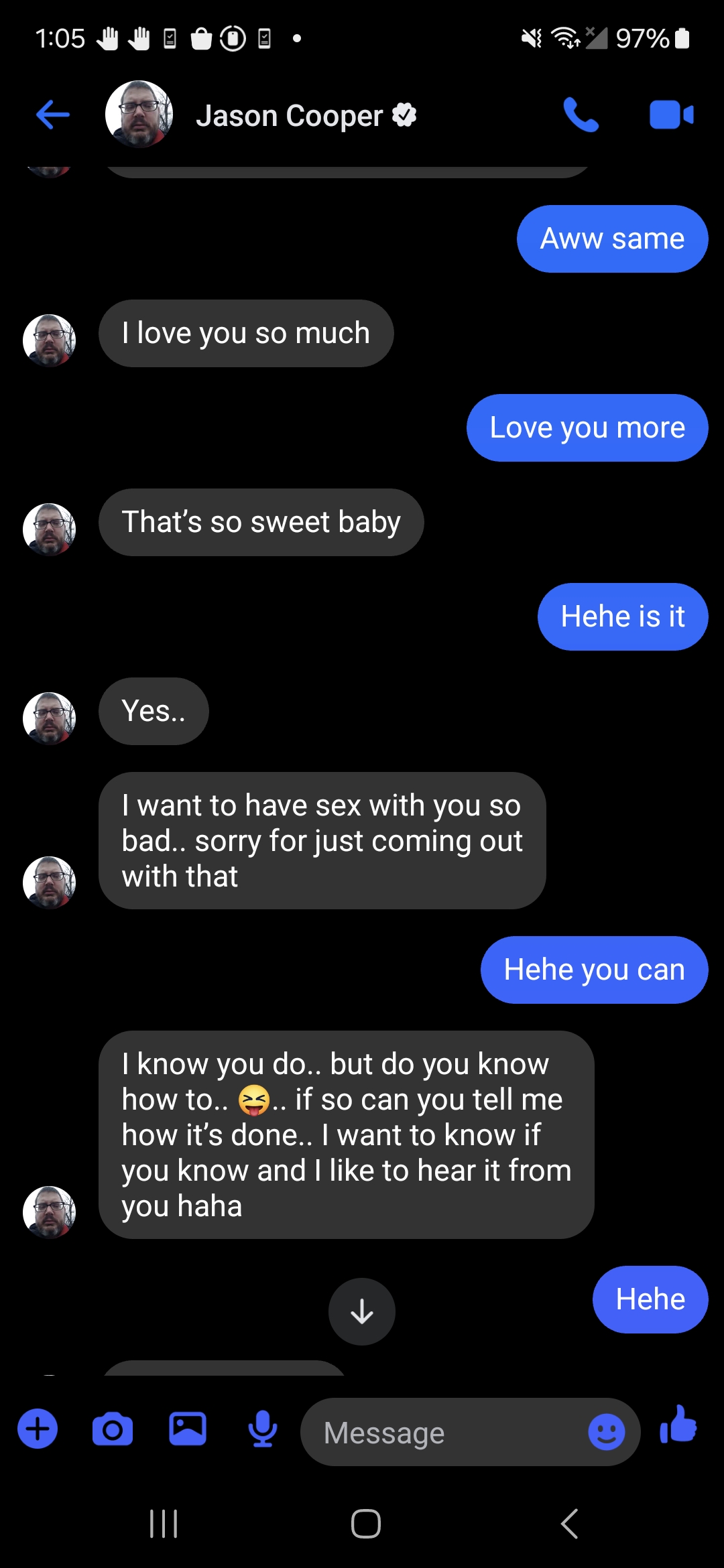This screenshot has width=724, height=1568.
Task: Record a voice message with the microphone
Action: point(262,1429)
